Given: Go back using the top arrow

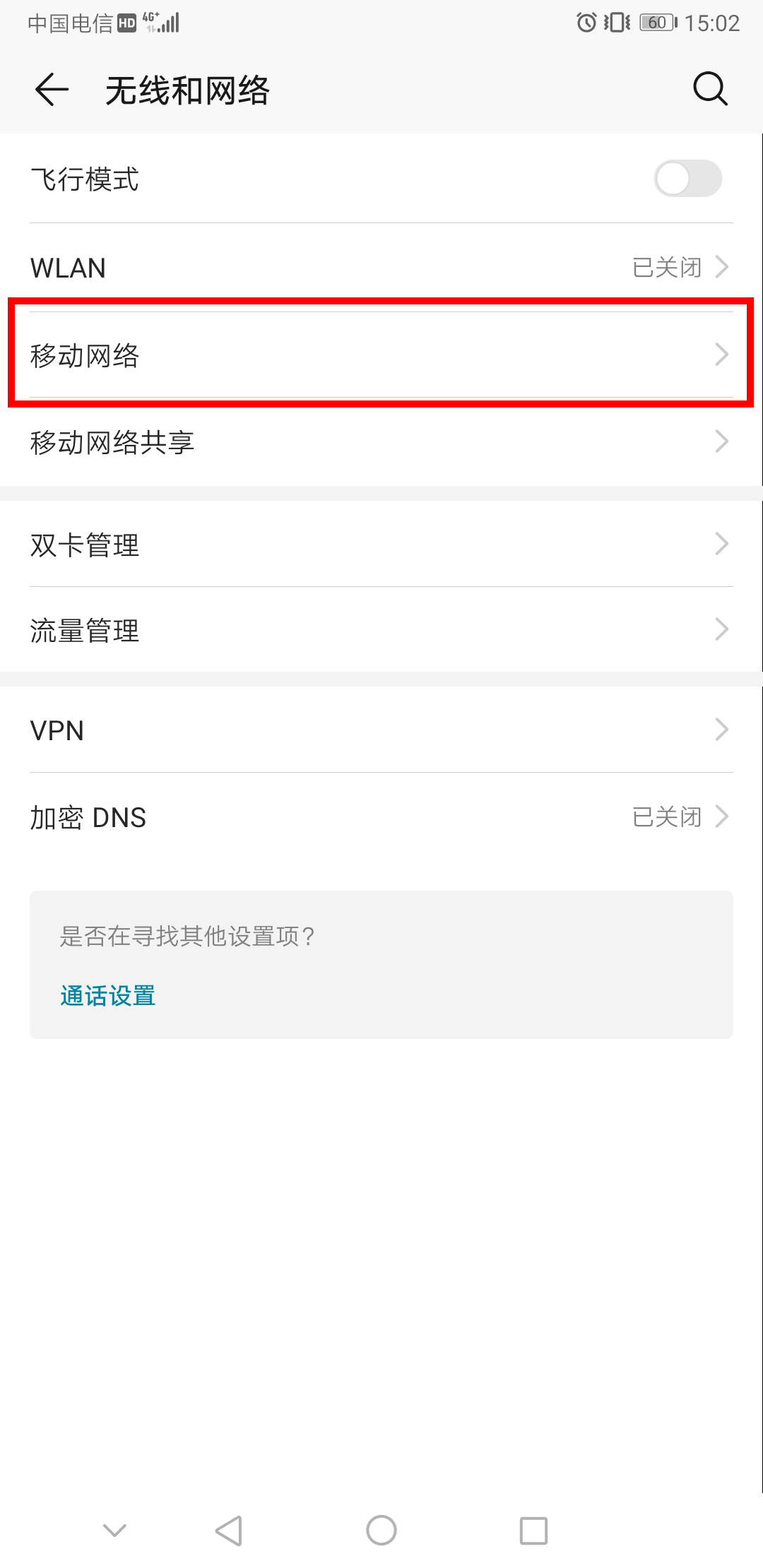Looking at the screenshot, I should [x=52, y=90].
